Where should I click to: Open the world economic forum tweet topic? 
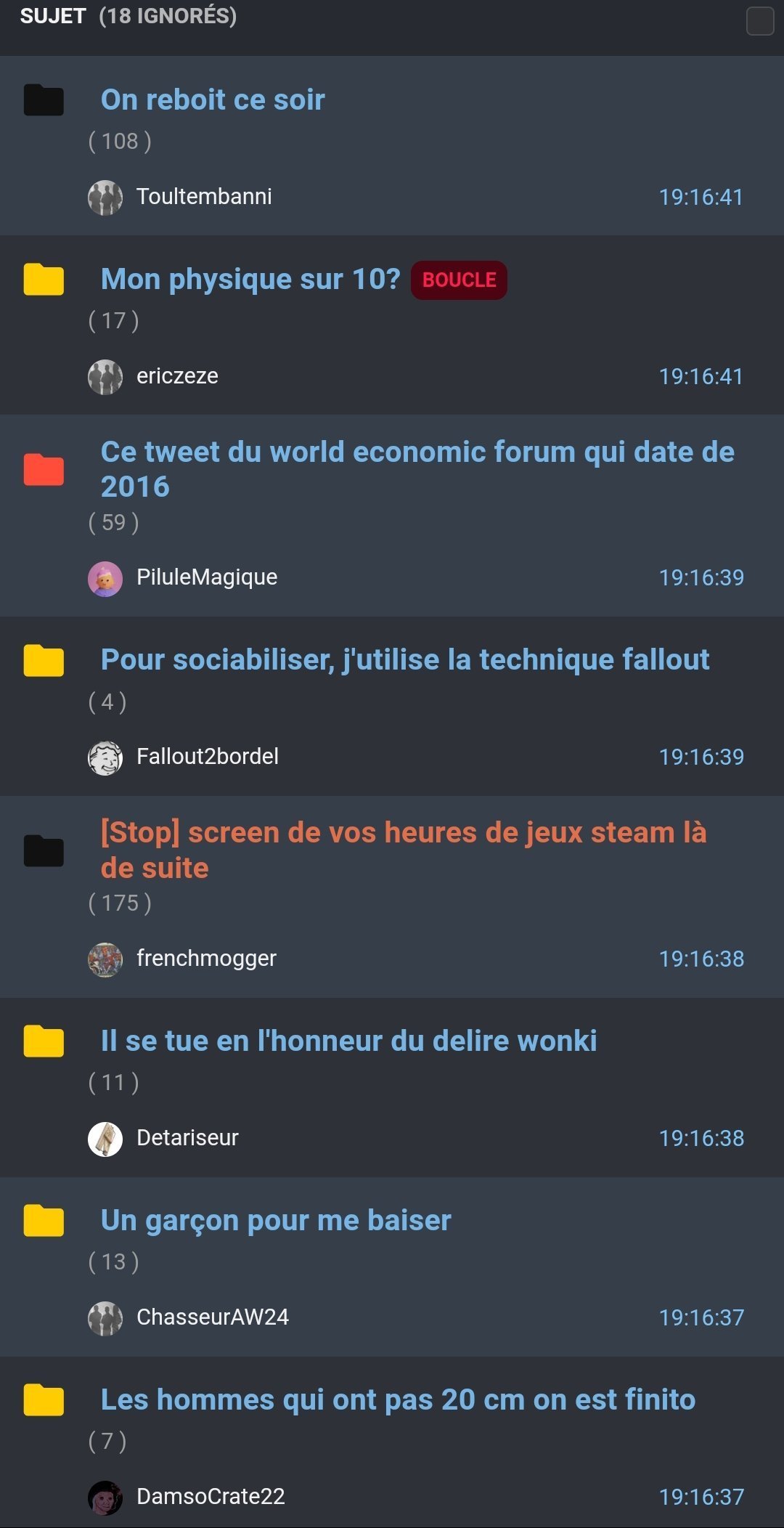(417, 469)
